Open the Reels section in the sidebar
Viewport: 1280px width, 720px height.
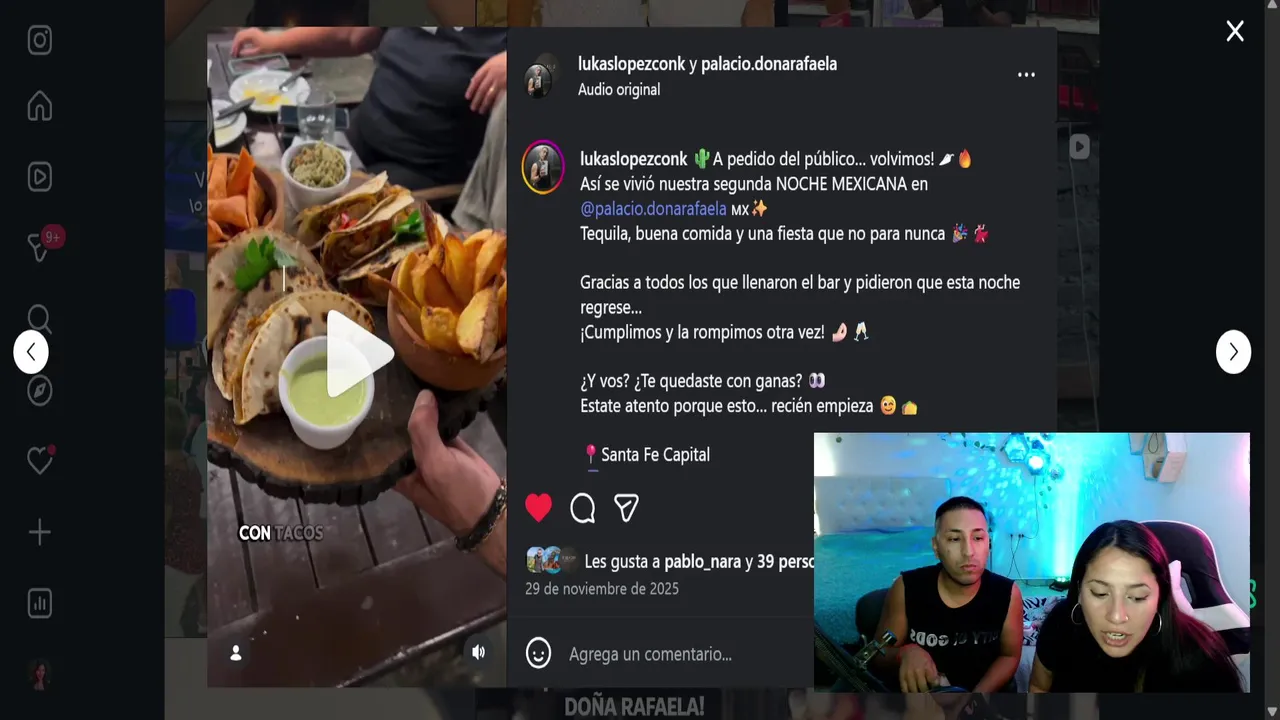[x=40, y=177]
